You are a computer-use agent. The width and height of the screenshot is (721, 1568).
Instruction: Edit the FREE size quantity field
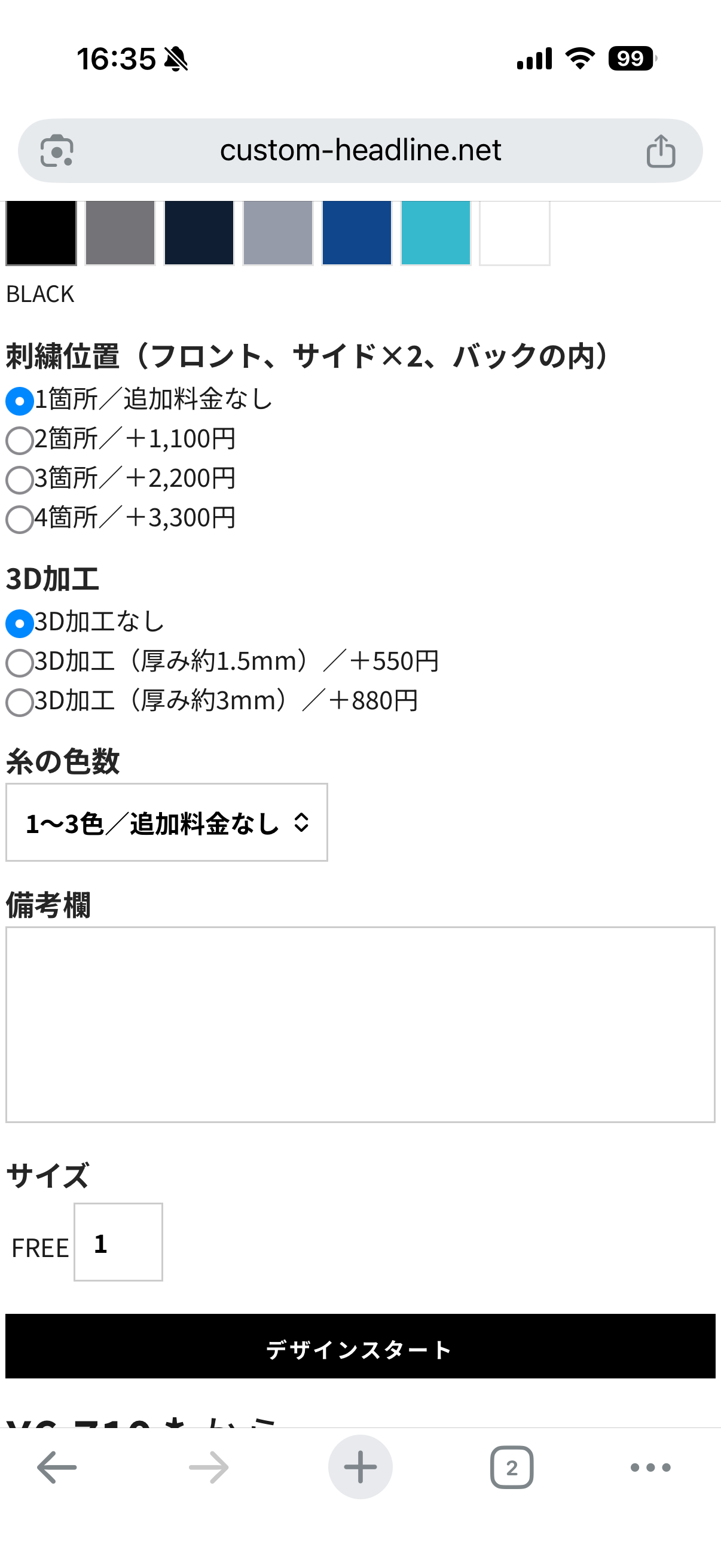point(118,1242)
